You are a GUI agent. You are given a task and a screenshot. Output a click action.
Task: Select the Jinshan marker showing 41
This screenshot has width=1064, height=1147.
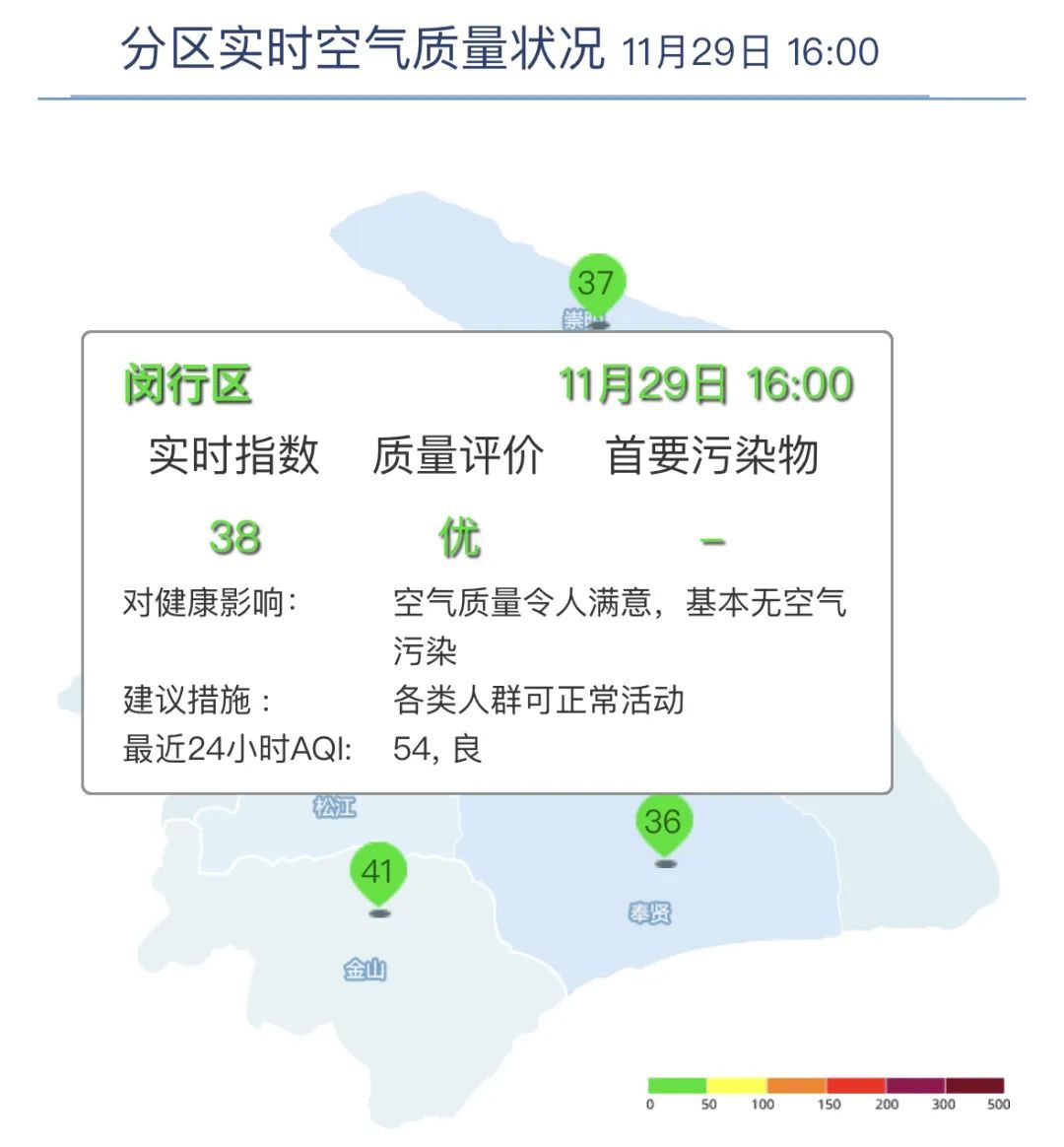click(378, 871)
